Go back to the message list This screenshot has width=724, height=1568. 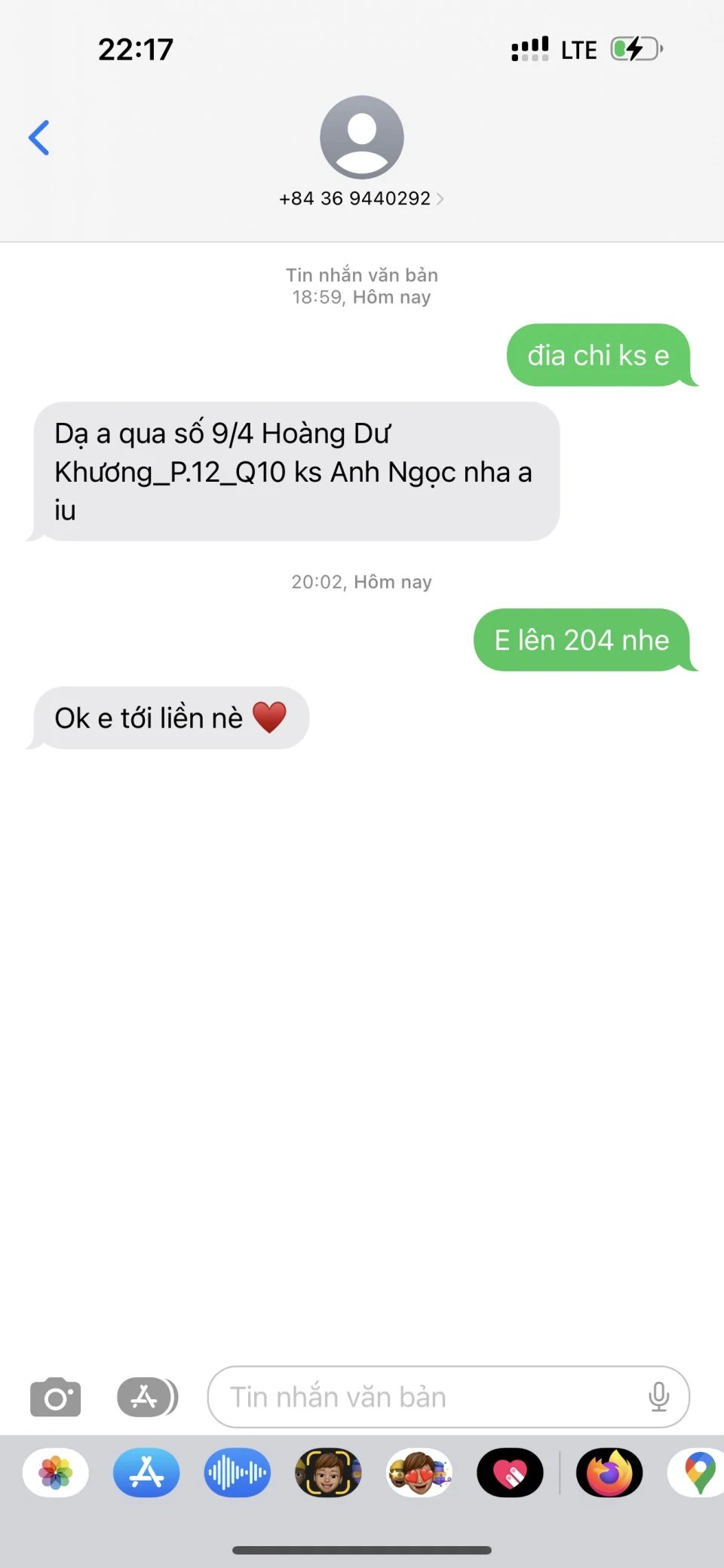[39, 138]
